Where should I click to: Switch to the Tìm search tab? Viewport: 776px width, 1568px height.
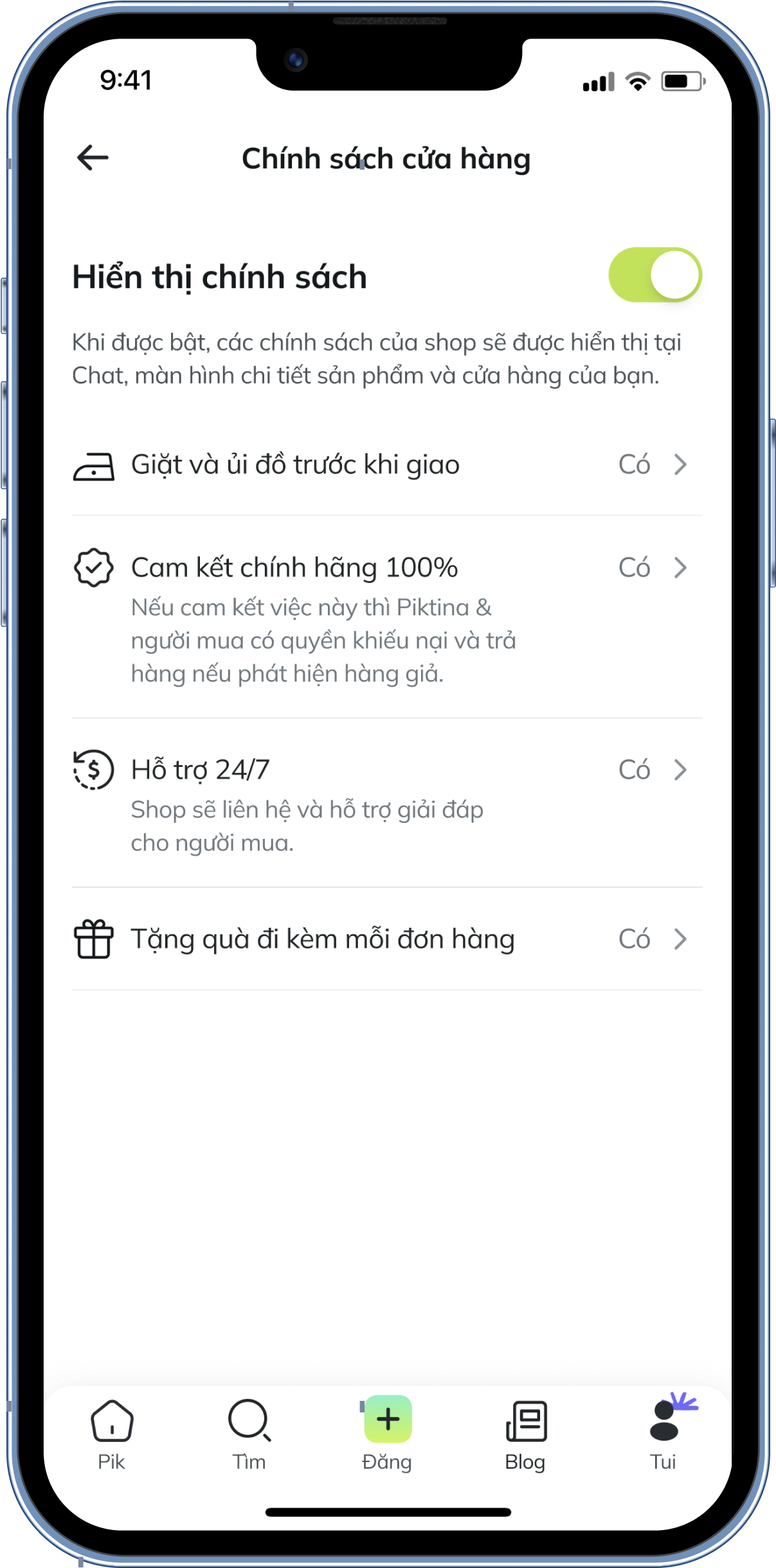[x=249, y=1435]
